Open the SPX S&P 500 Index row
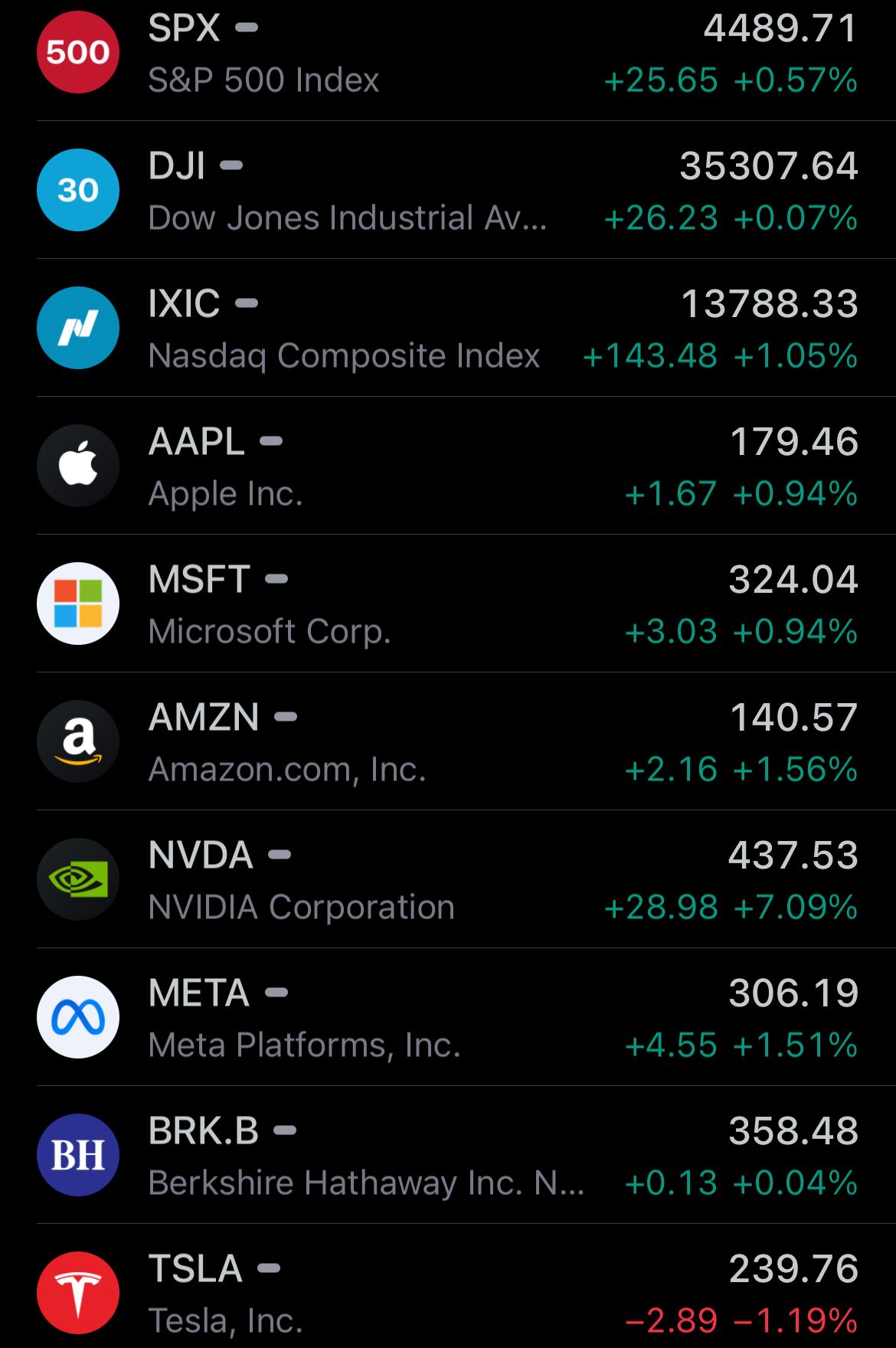 [448, 54]
